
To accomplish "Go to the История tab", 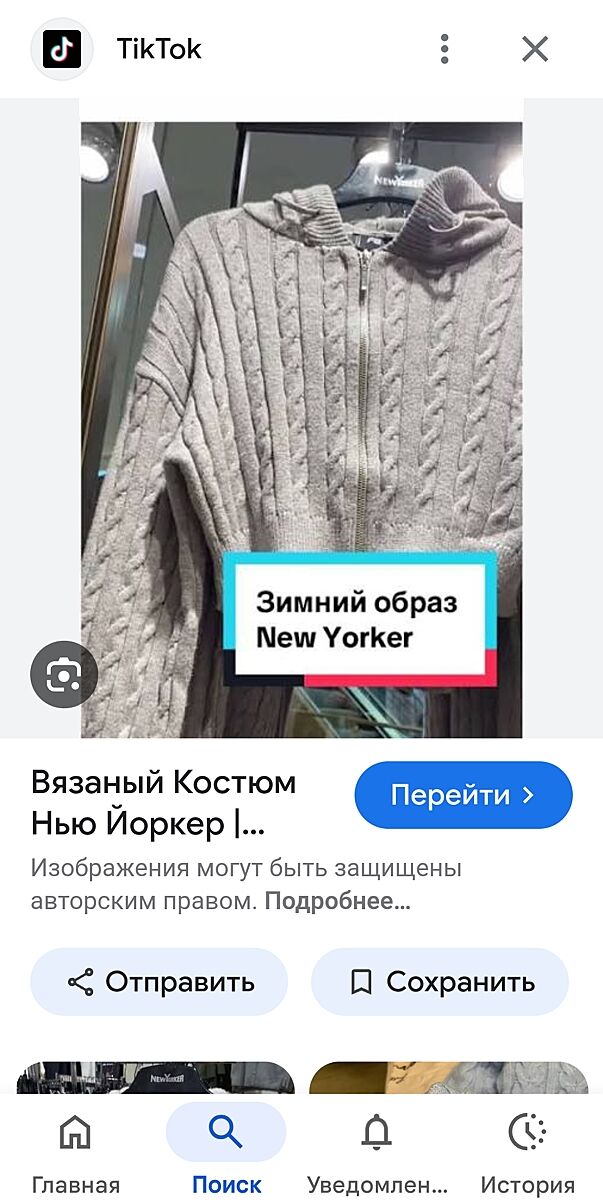I will coord(527,1150).
